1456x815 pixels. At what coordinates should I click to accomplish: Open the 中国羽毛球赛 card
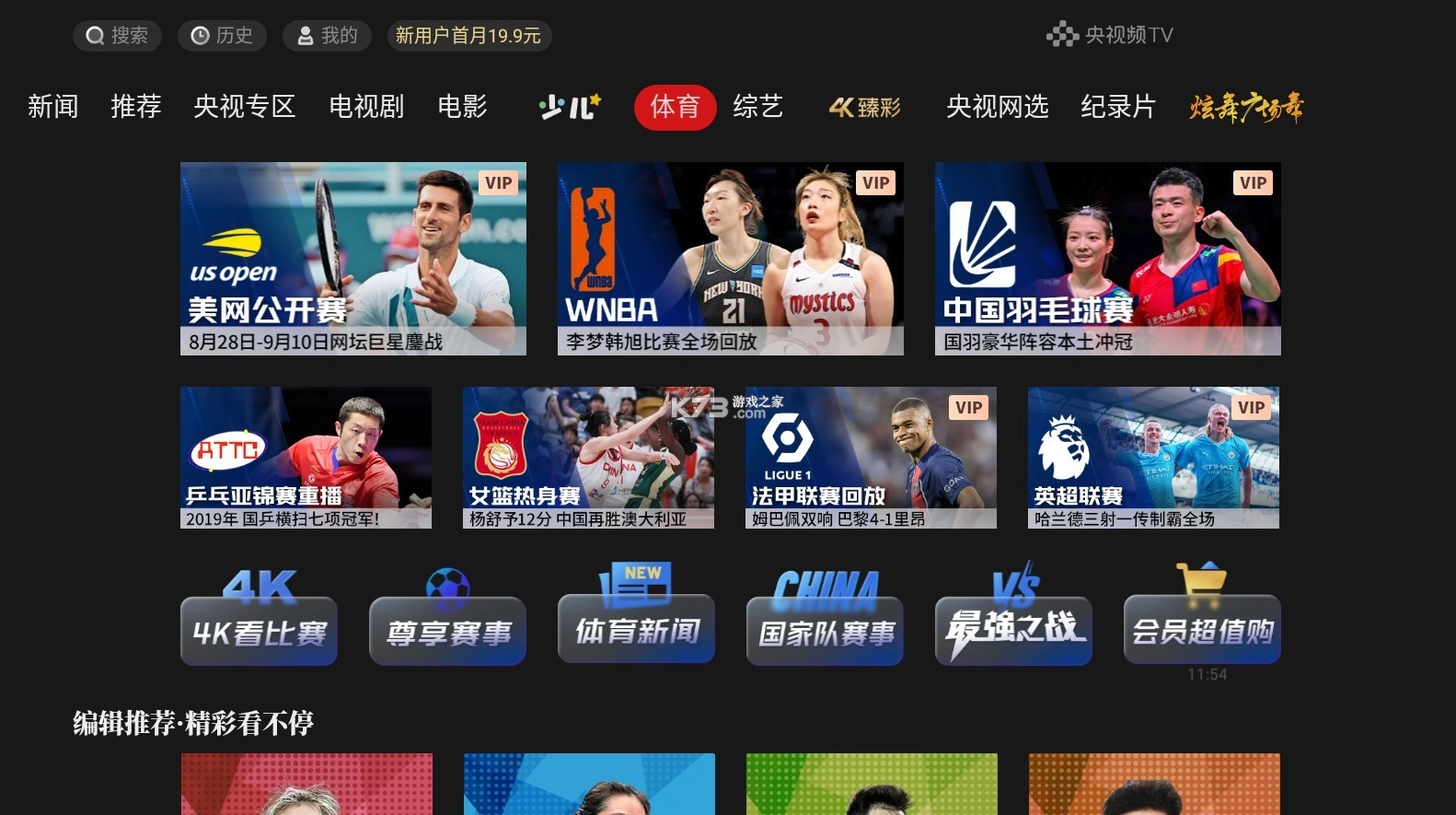1108,259
